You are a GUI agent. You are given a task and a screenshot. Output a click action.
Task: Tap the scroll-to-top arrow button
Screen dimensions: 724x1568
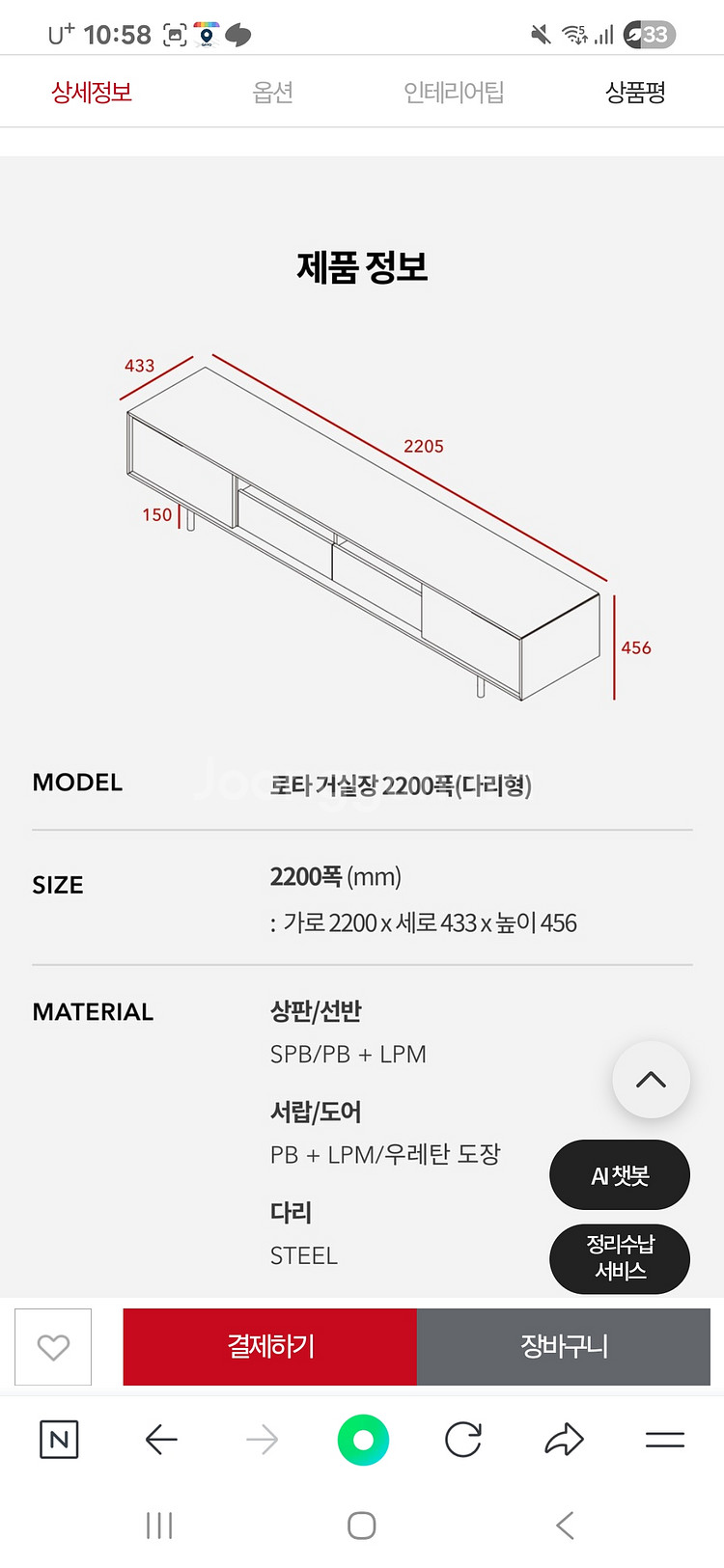click(651, 1080)
